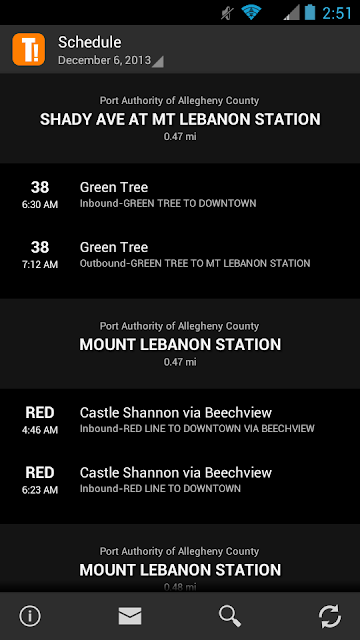Tap the envelope mail icon
The height and width of the screenshot is (640, 360).
[x=130, y=616]
